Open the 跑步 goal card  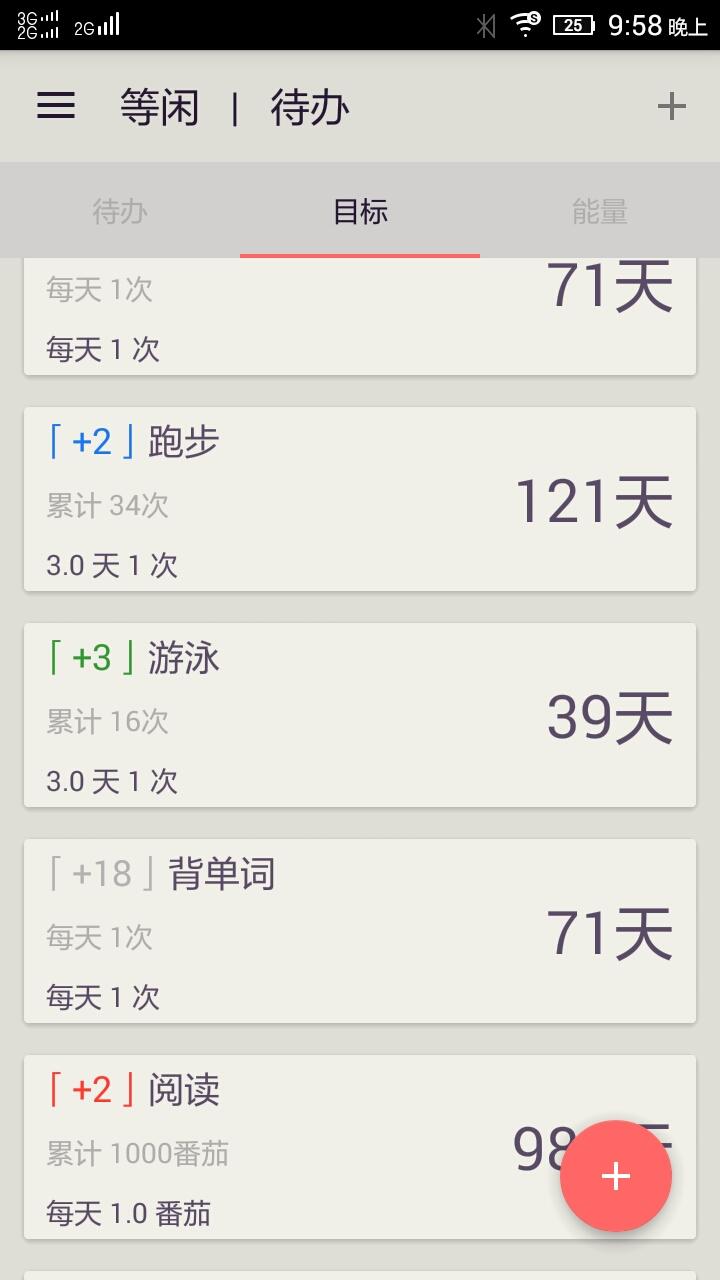[360, 499]
